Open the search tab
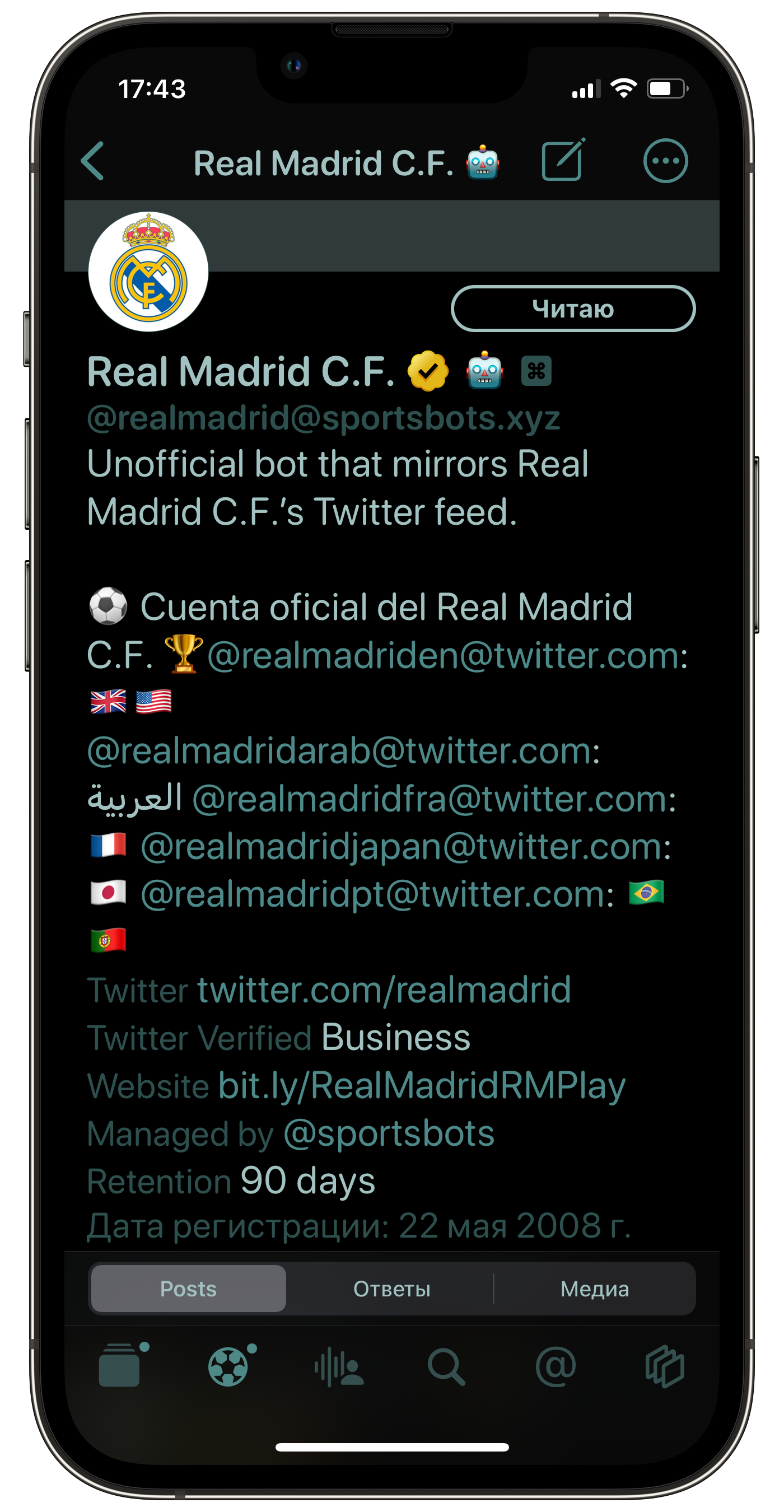The width and height of the screenshot is (784, 1512). (x=446, y=1367)
